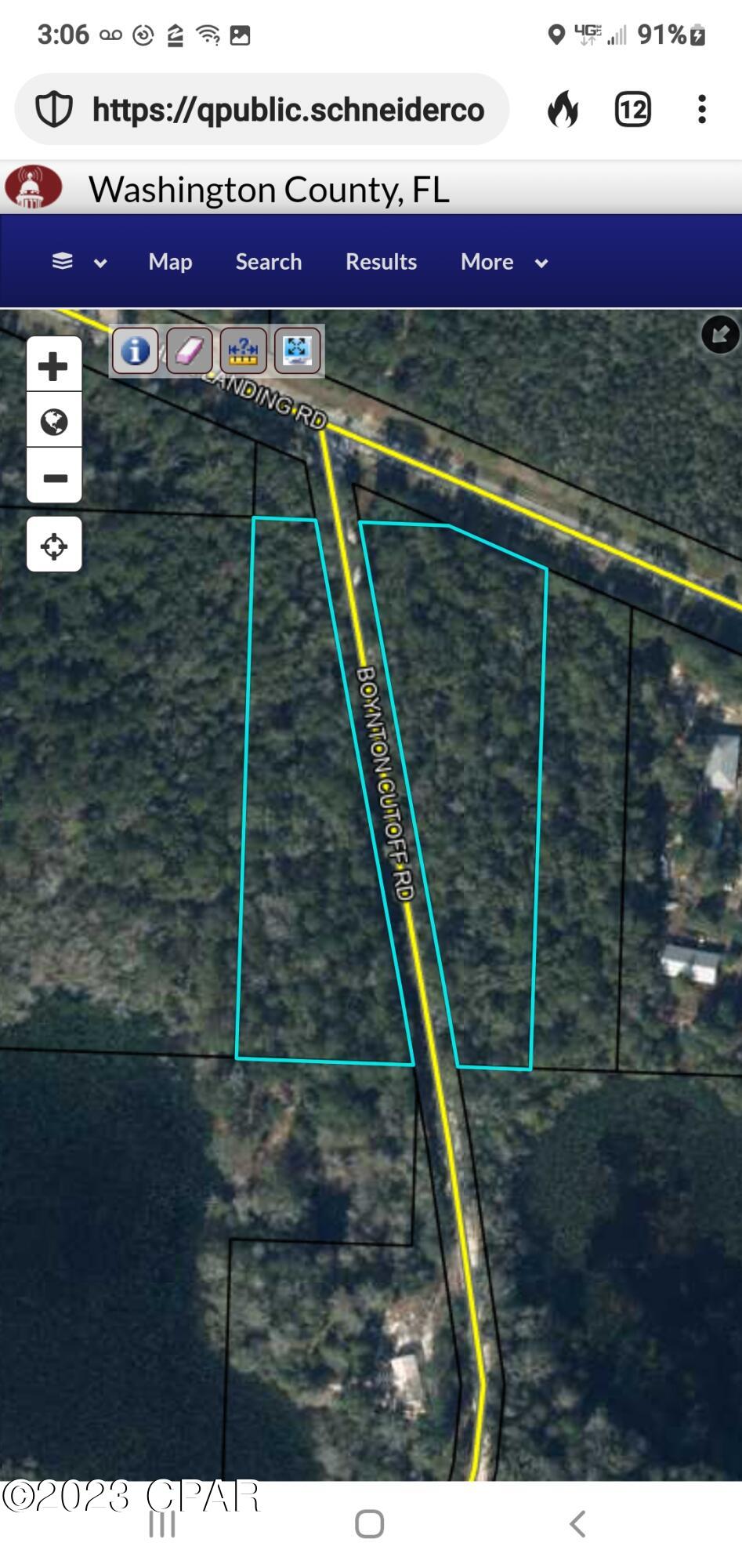Viewport: 742px width, 1568px height.
Task: Click the globe overview icon
Action: coord(53,421)
